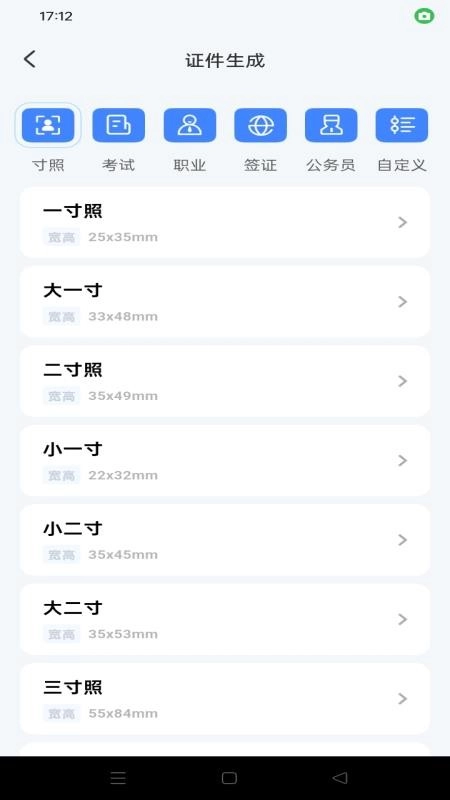
Task: Tap the system home button
Action: tap(229, 778)
